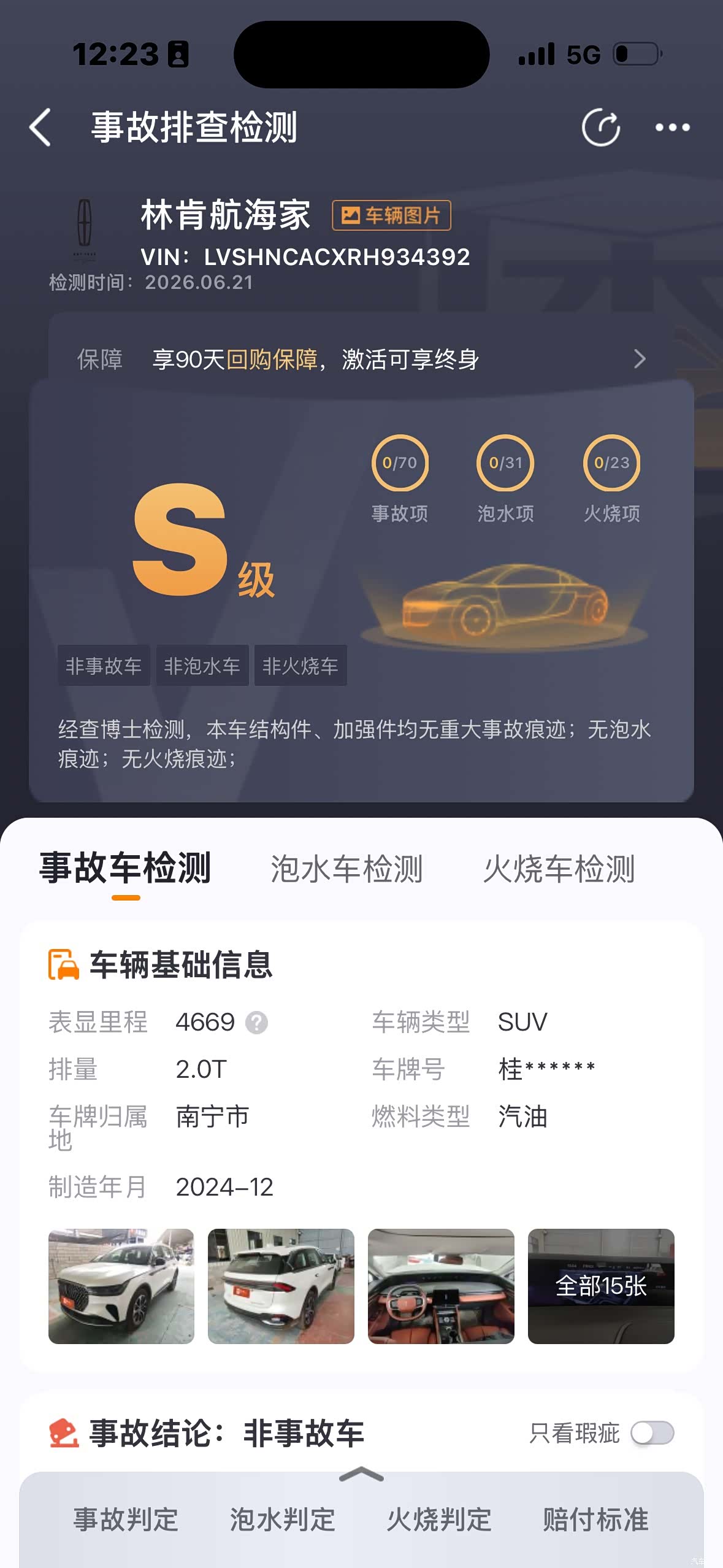The image size is (723, 1568).
Task: Open the 回购保障 guarantee row
Action: coord(362,359)
